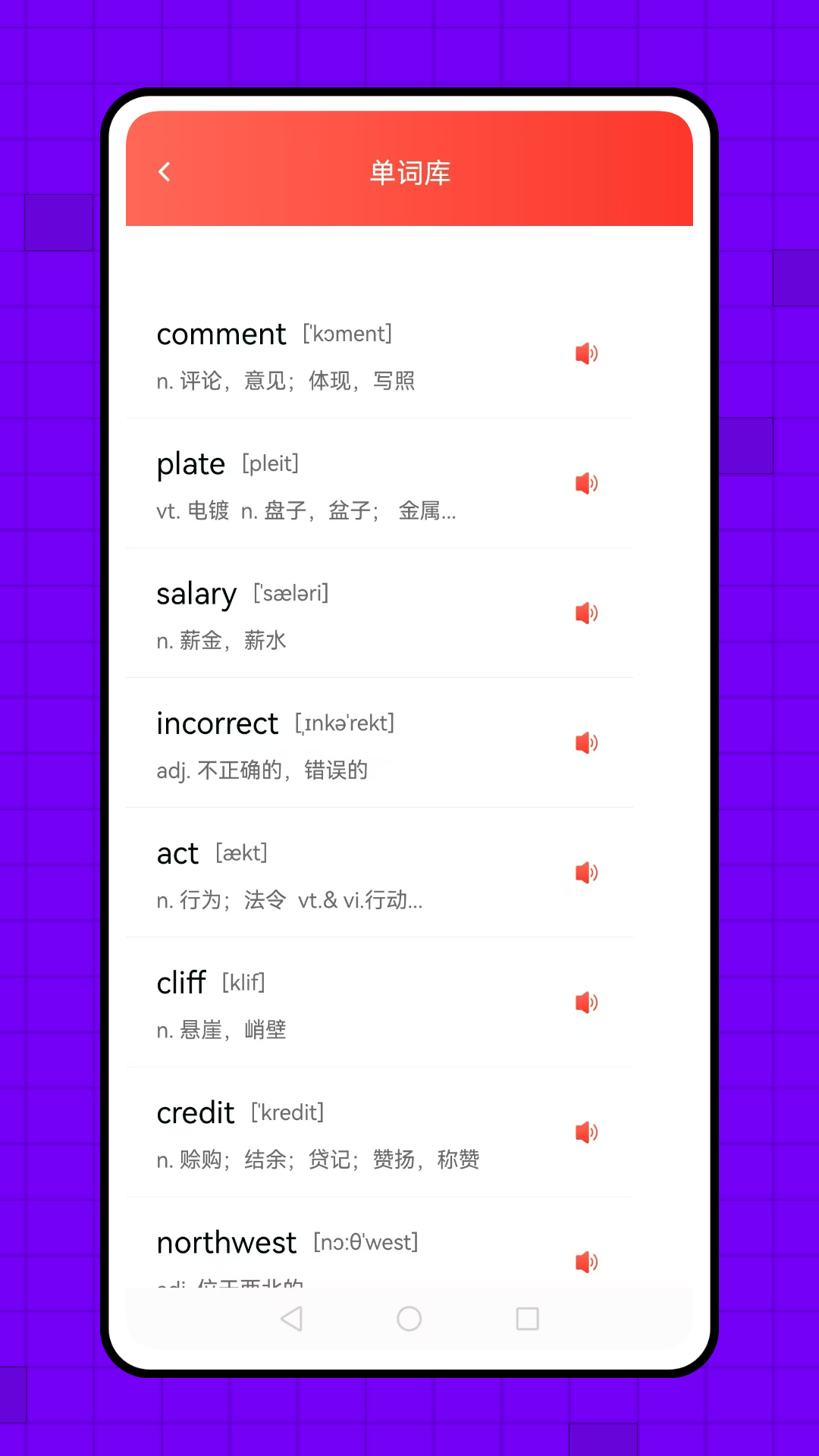Play pronunciation of credit
819x1456 pixels.
tap(585, 1132)
